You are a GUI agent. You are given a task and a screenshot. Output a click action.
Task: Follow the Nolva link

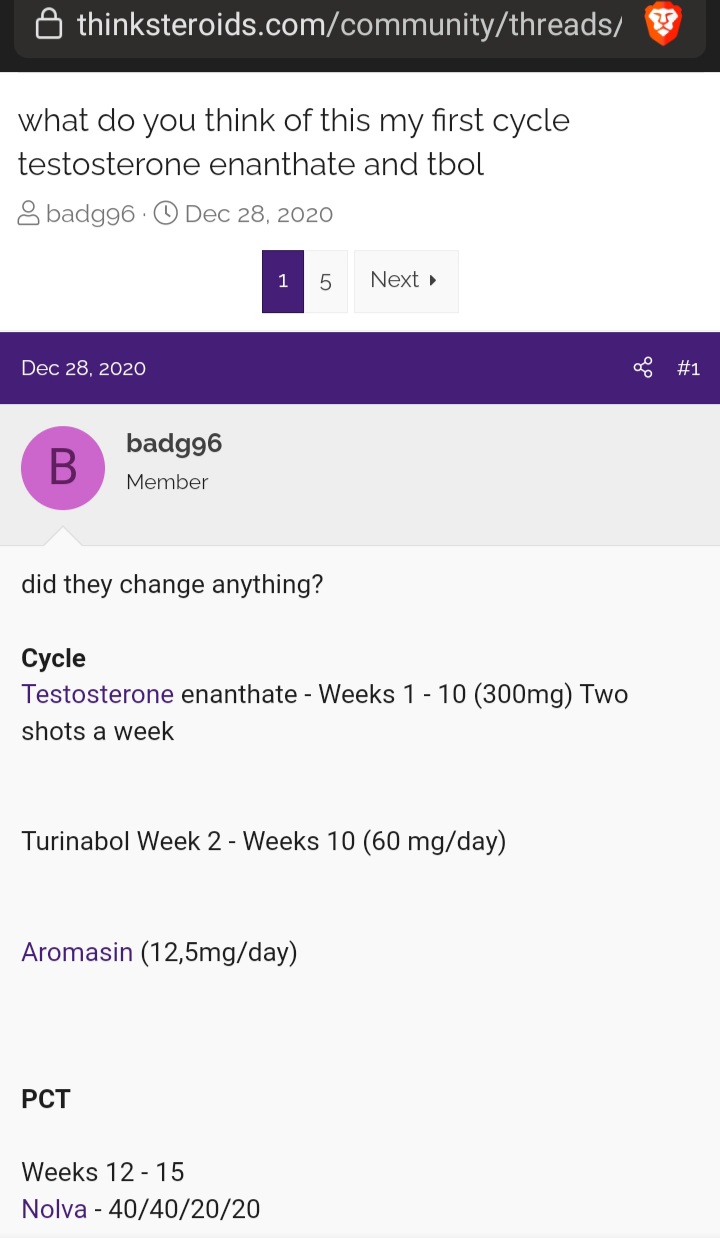point(54,1209)
